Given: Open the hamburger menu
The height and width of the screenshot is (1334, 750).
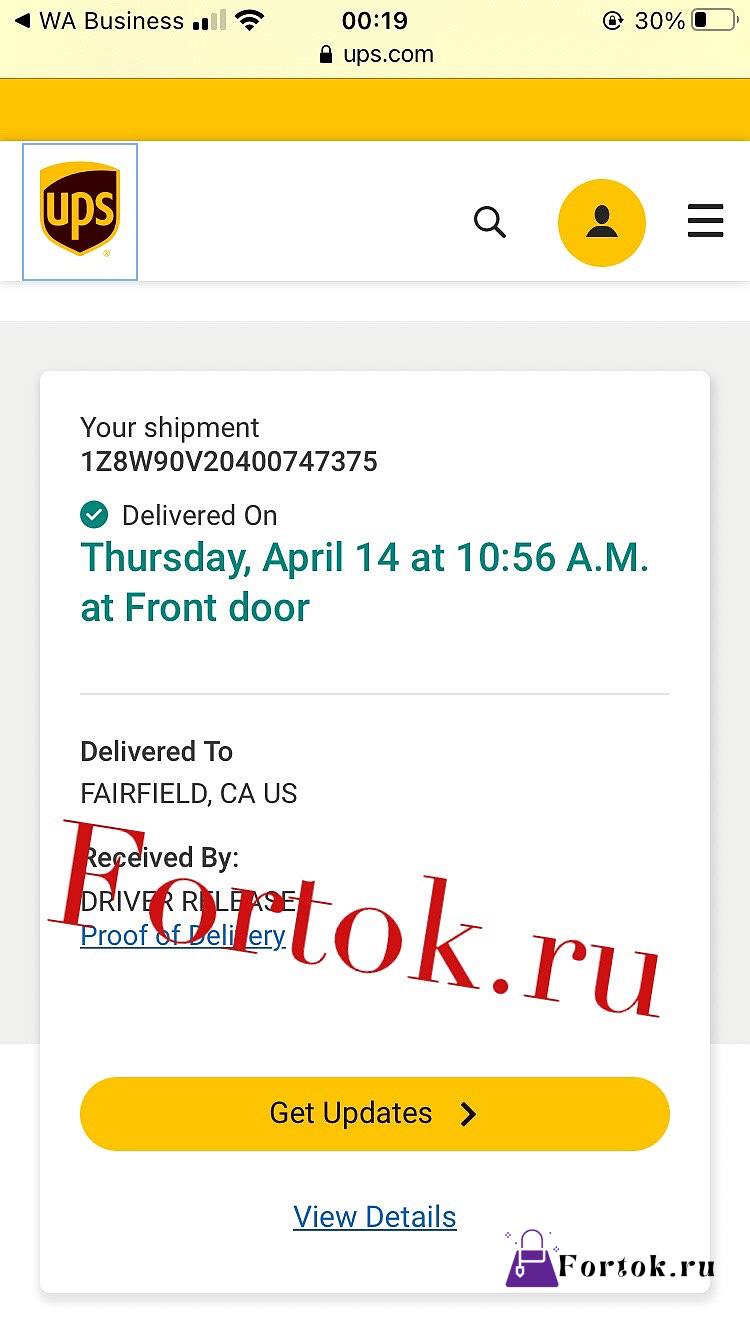Looking at the screenshot, I should pyautogui.click(x=705, y=221).
